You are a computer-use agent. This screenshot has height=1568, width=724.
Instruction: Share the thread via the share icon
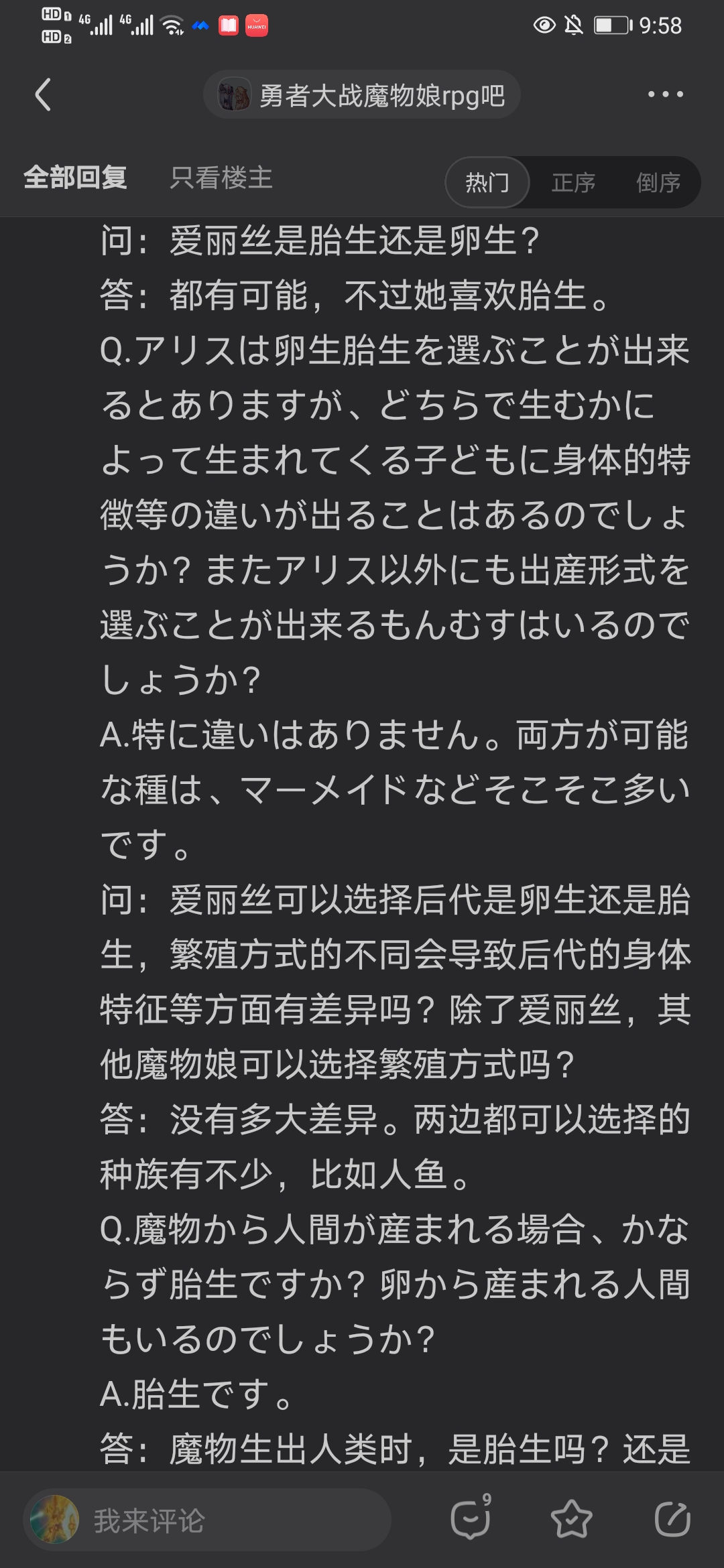672,1520
